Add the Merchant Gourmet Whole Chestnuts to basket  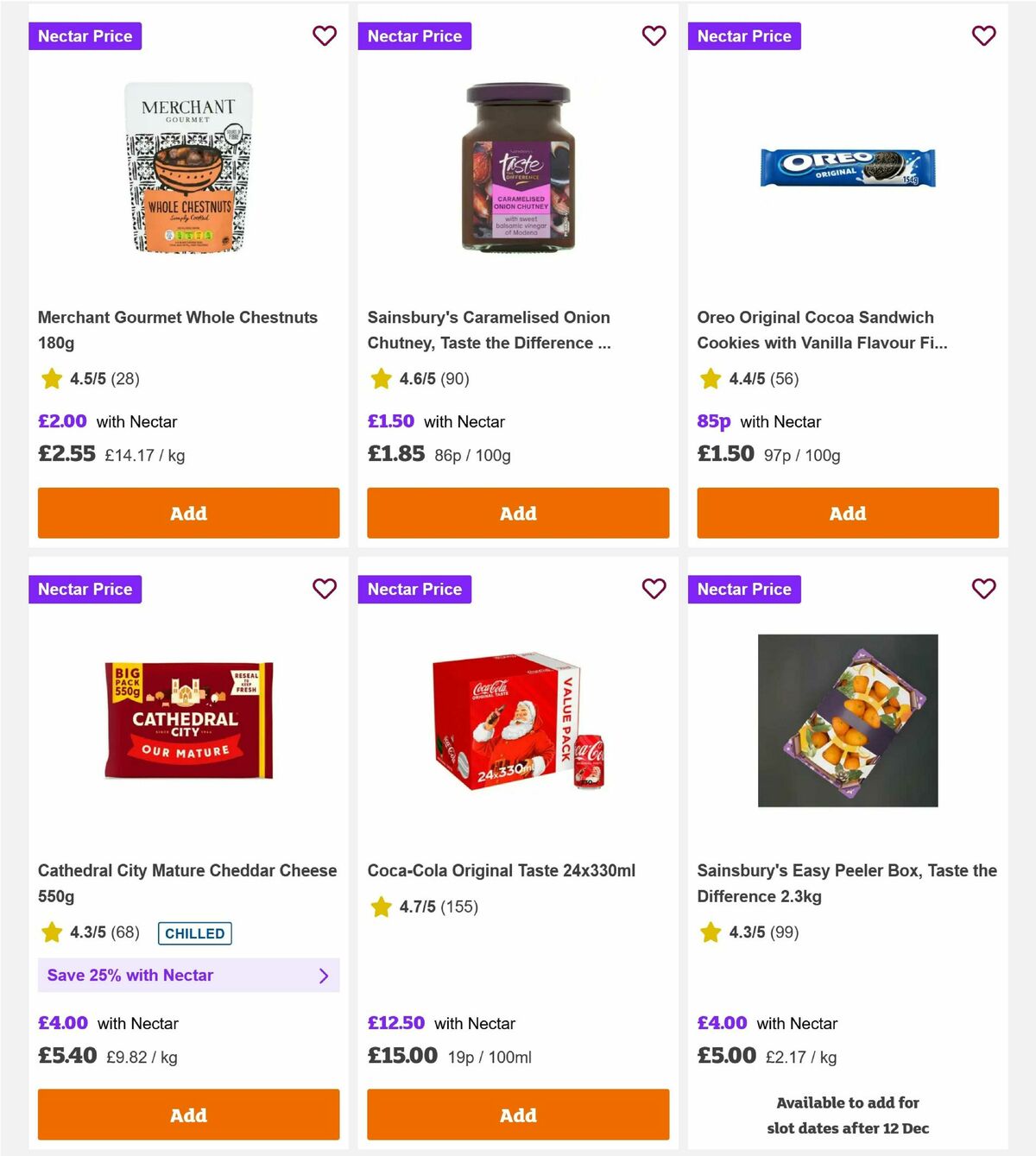point(188,513)
